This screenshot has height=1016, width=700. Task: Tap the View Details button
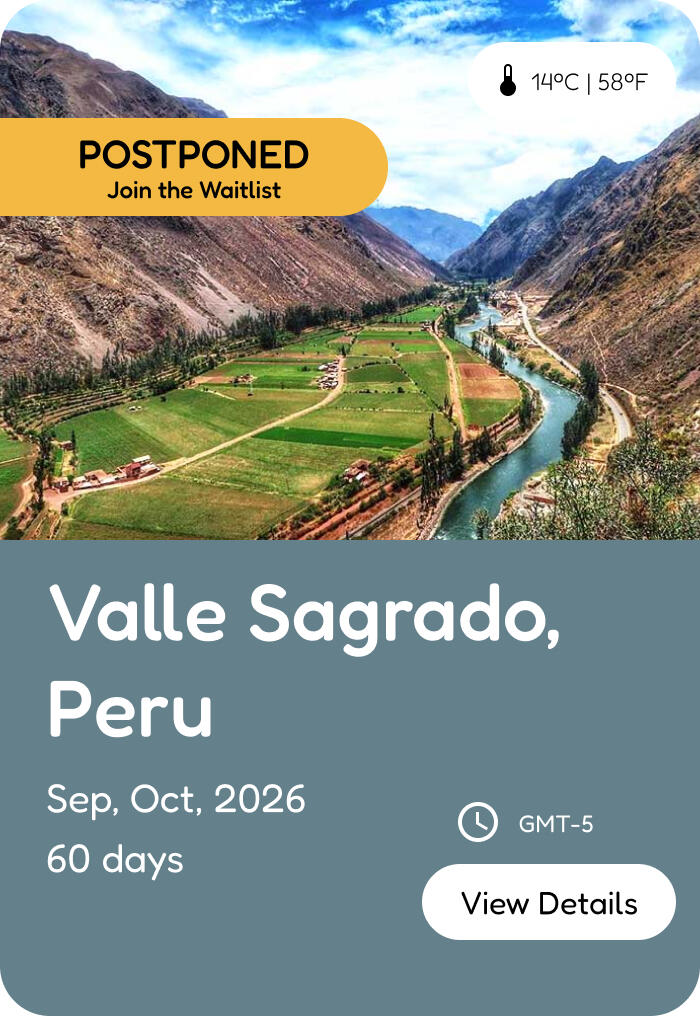(x=548, y=902)
